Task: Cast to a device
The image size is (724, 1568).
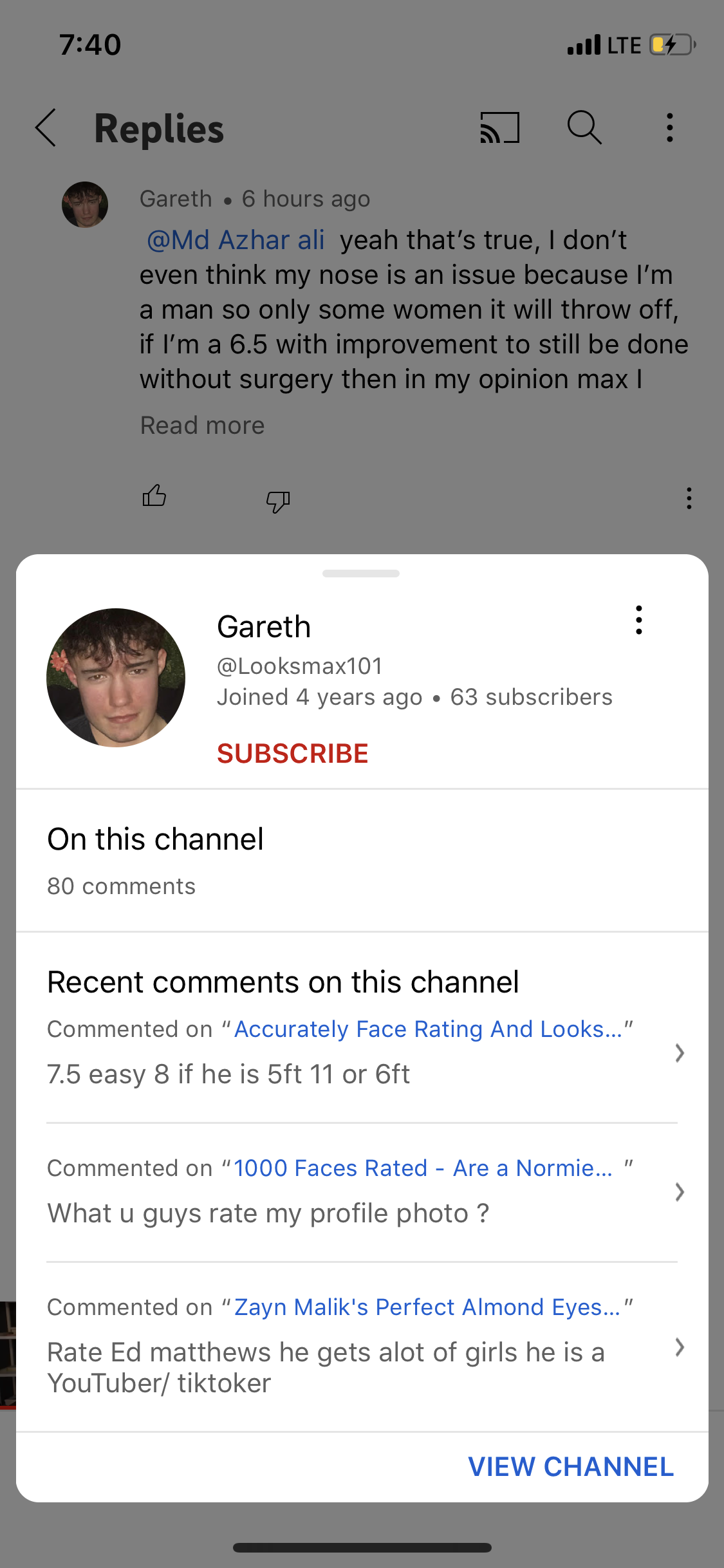Action: pos(499,127)
